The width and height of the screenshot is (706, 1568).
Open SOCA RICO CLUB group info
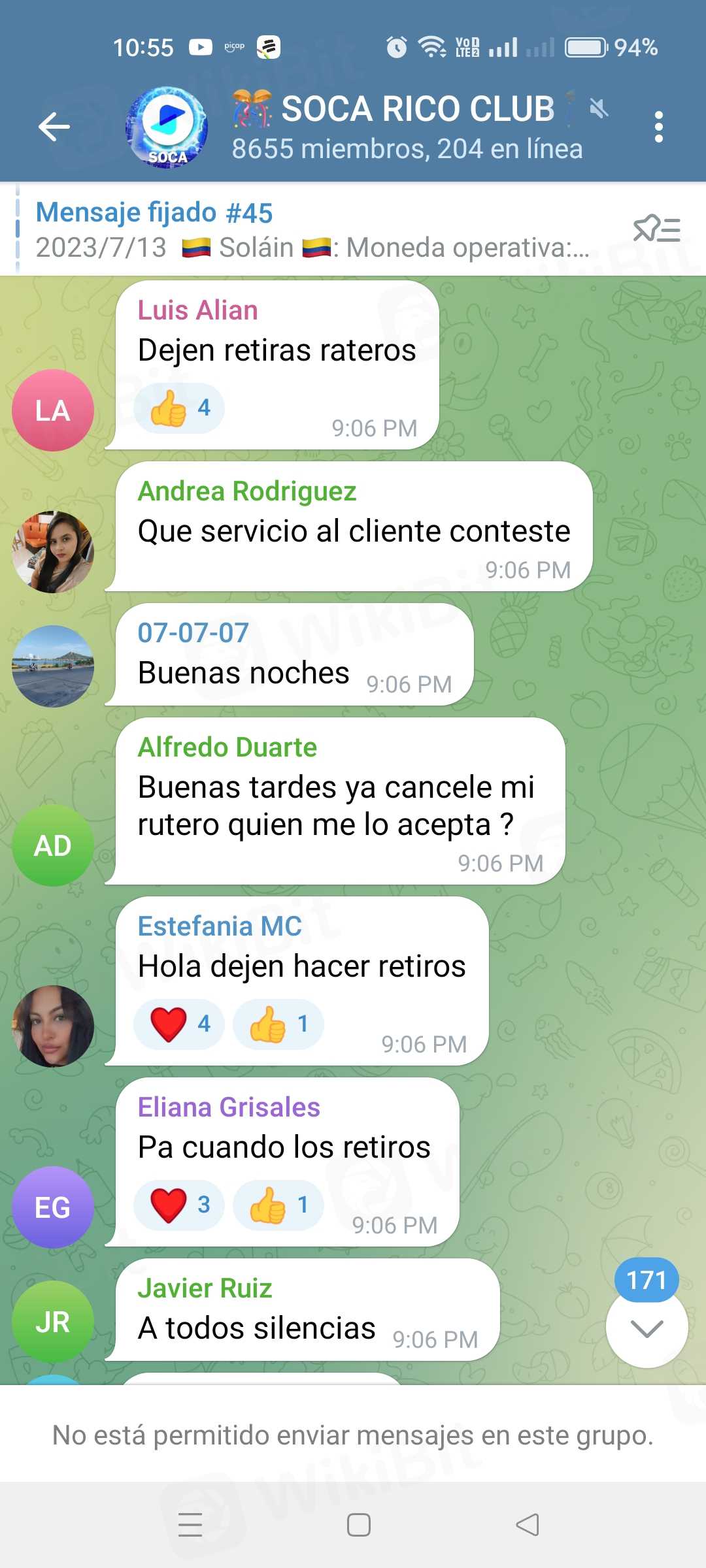(405, 127)
